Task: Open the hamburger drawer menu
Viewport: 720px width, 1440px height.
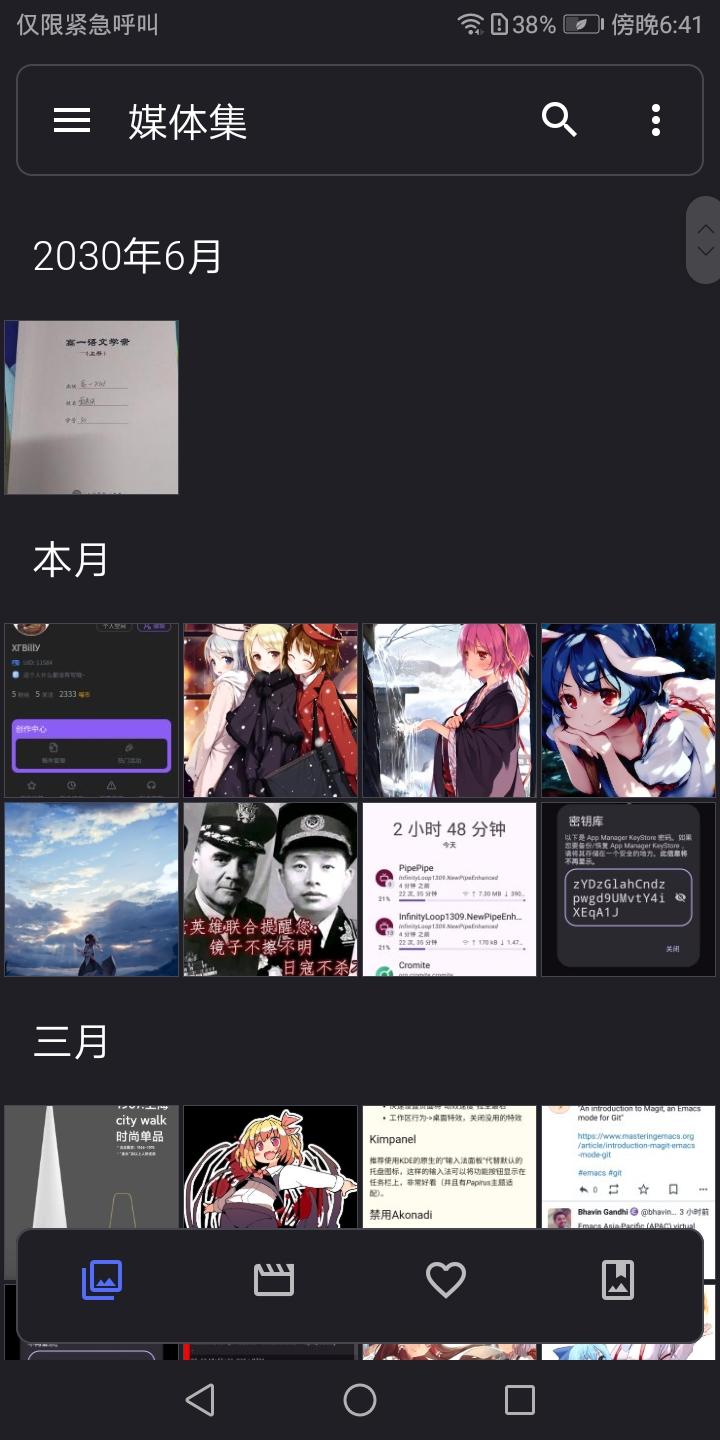Action: [72, 121]
